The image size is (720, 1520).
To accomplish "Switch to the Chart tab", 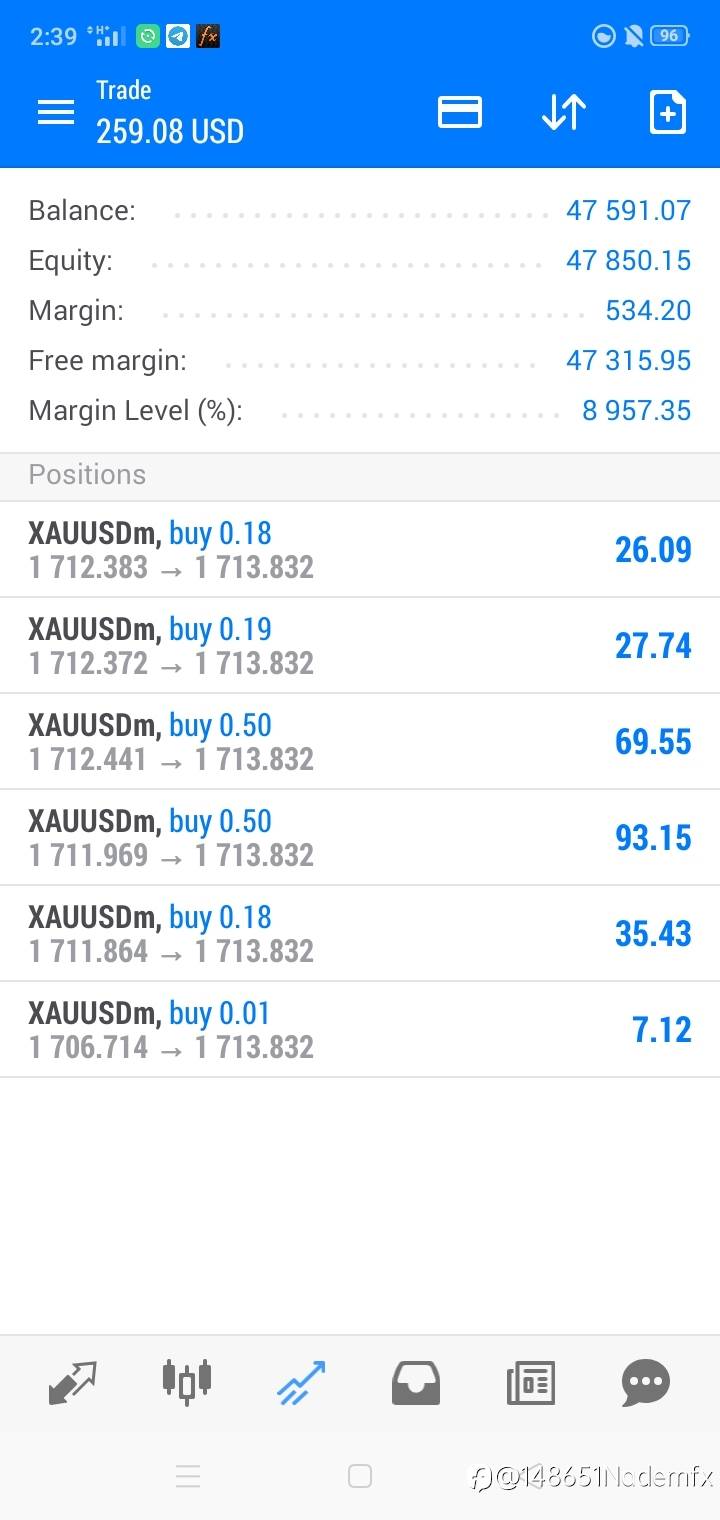I will (x=187, y=1382).
